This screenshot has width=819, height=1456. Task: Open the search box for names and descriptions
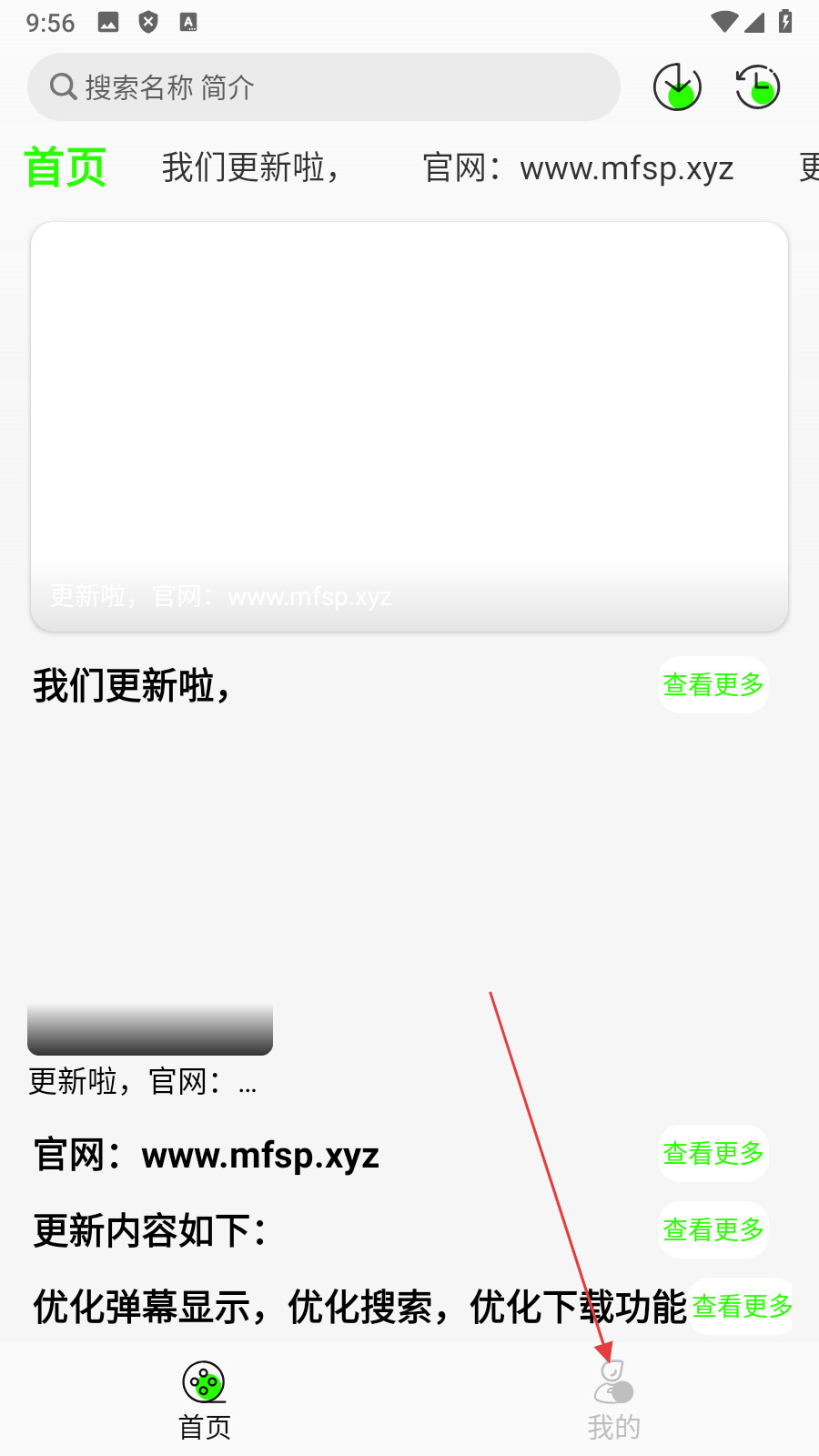[323, 87]
